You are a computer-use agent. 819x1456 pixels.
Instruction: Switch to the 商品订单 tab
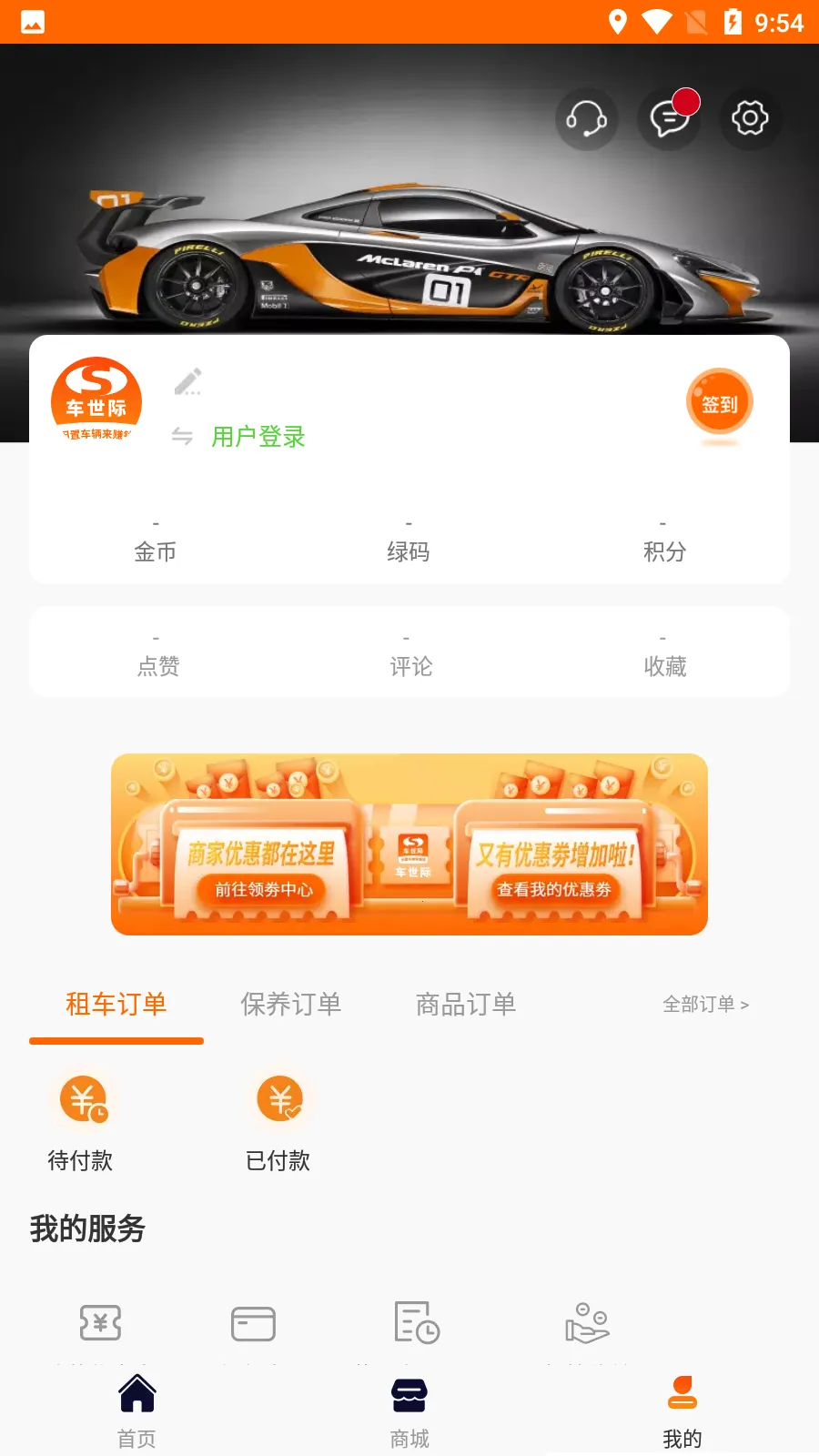[465, 1004]
